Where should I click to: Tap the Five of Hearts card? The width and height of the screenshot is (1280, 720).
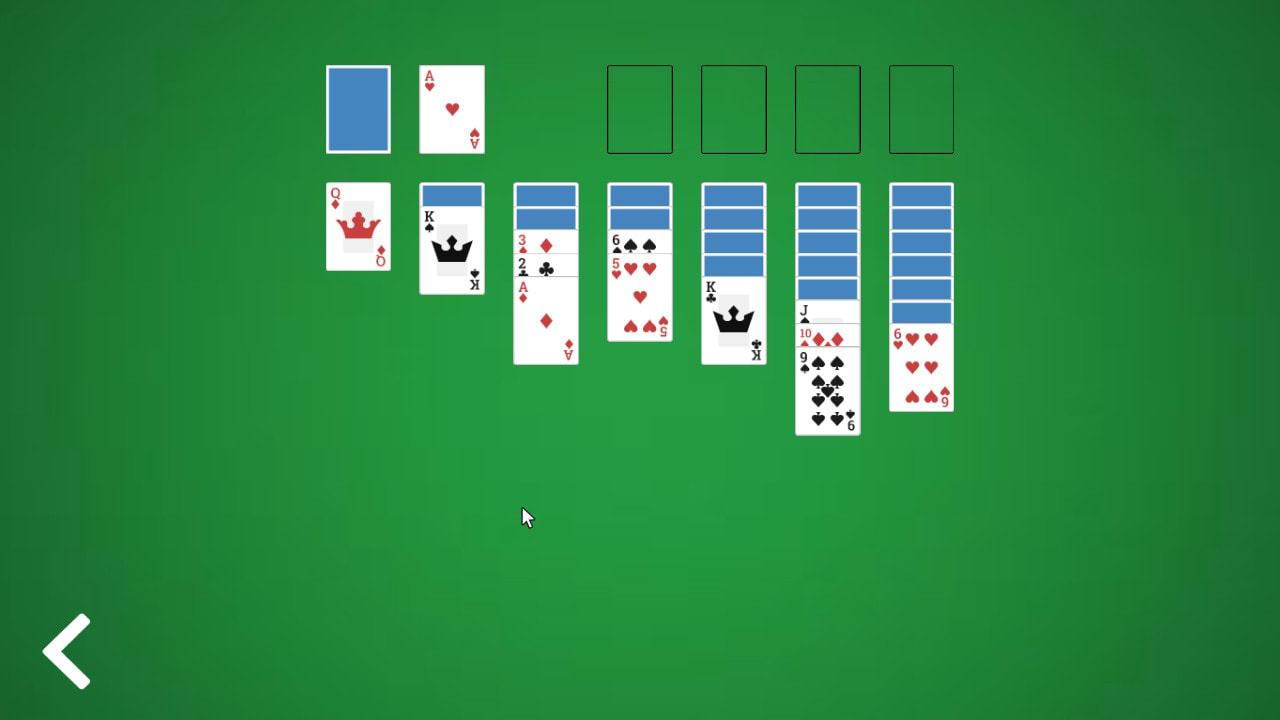(x=640, y=297)
